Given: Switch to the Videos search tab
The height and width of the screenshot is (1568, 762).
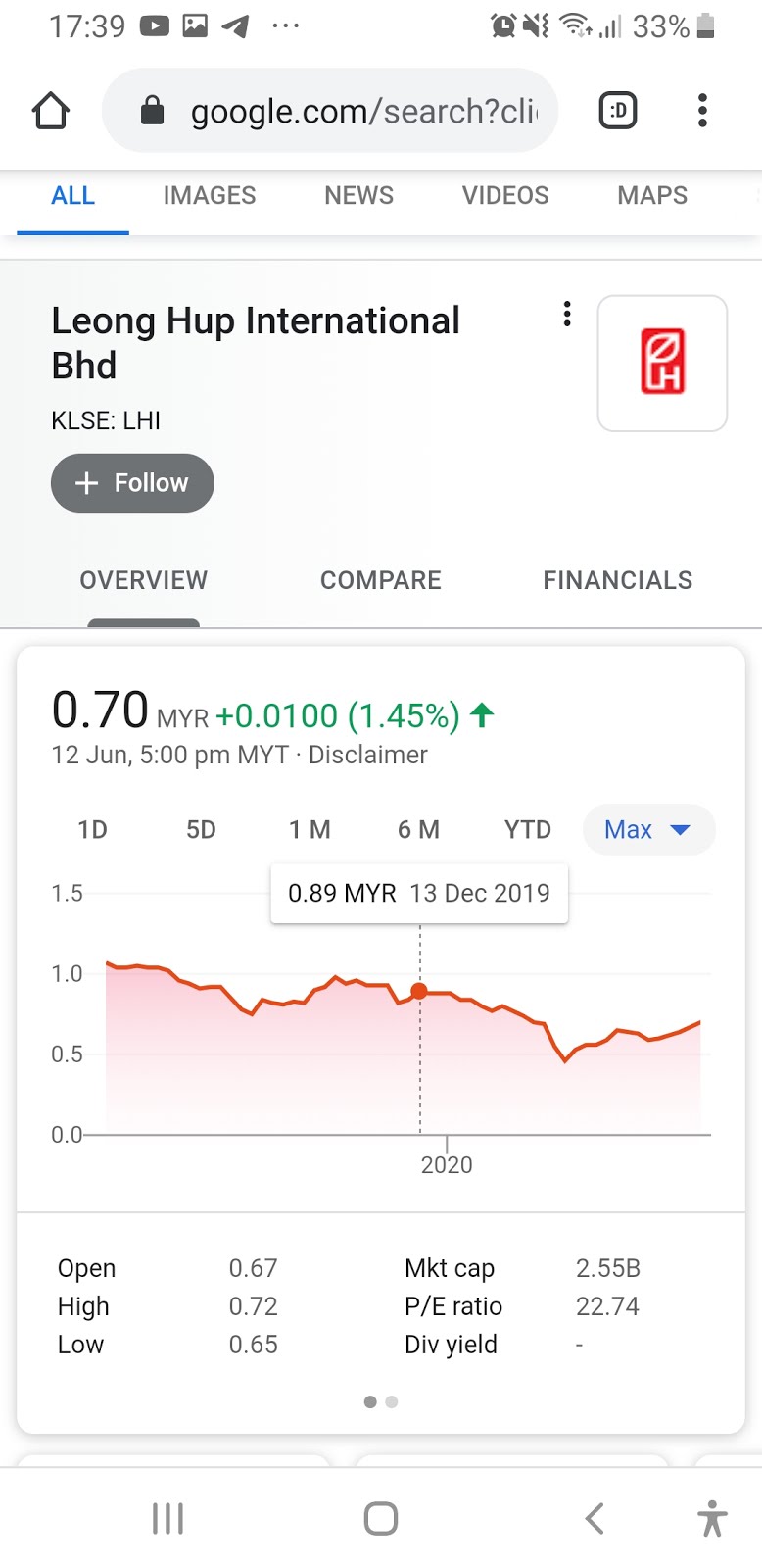Looking at the screenshot, I should pos(504,196).
